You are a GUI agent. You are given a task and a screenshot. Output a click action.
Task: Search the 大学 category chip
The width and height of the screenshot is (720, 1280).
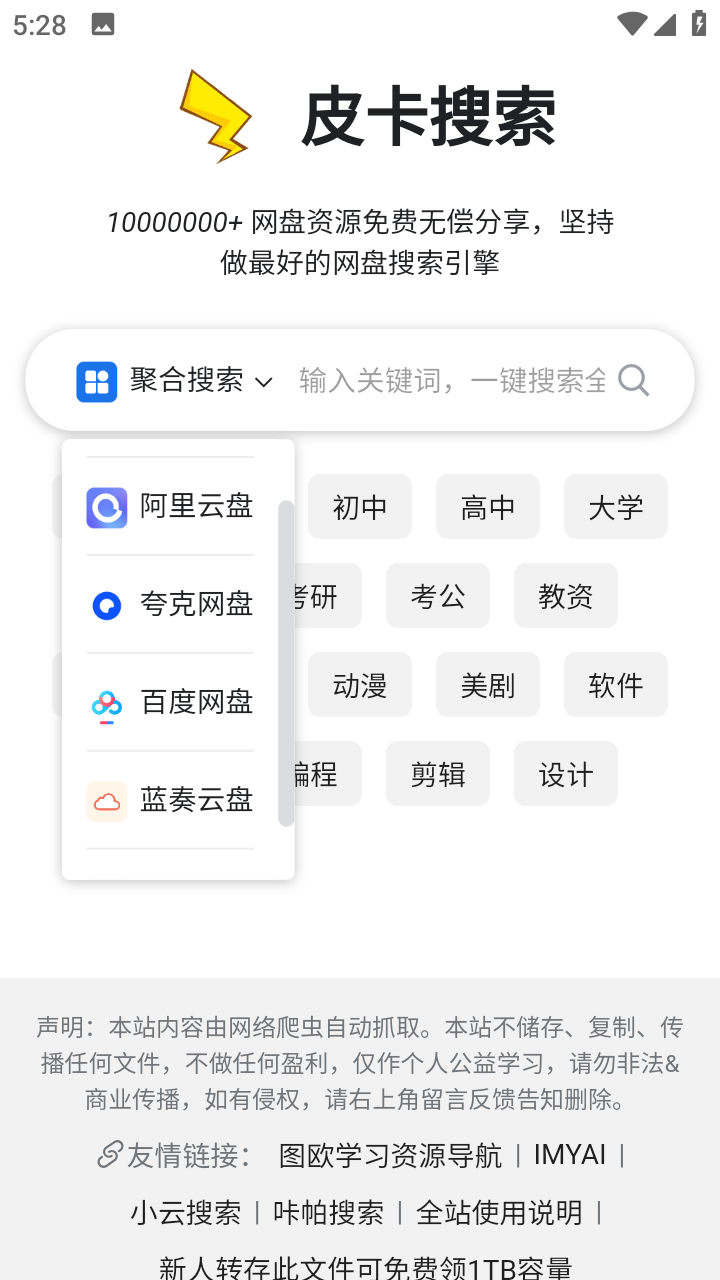tap(616, 507)
